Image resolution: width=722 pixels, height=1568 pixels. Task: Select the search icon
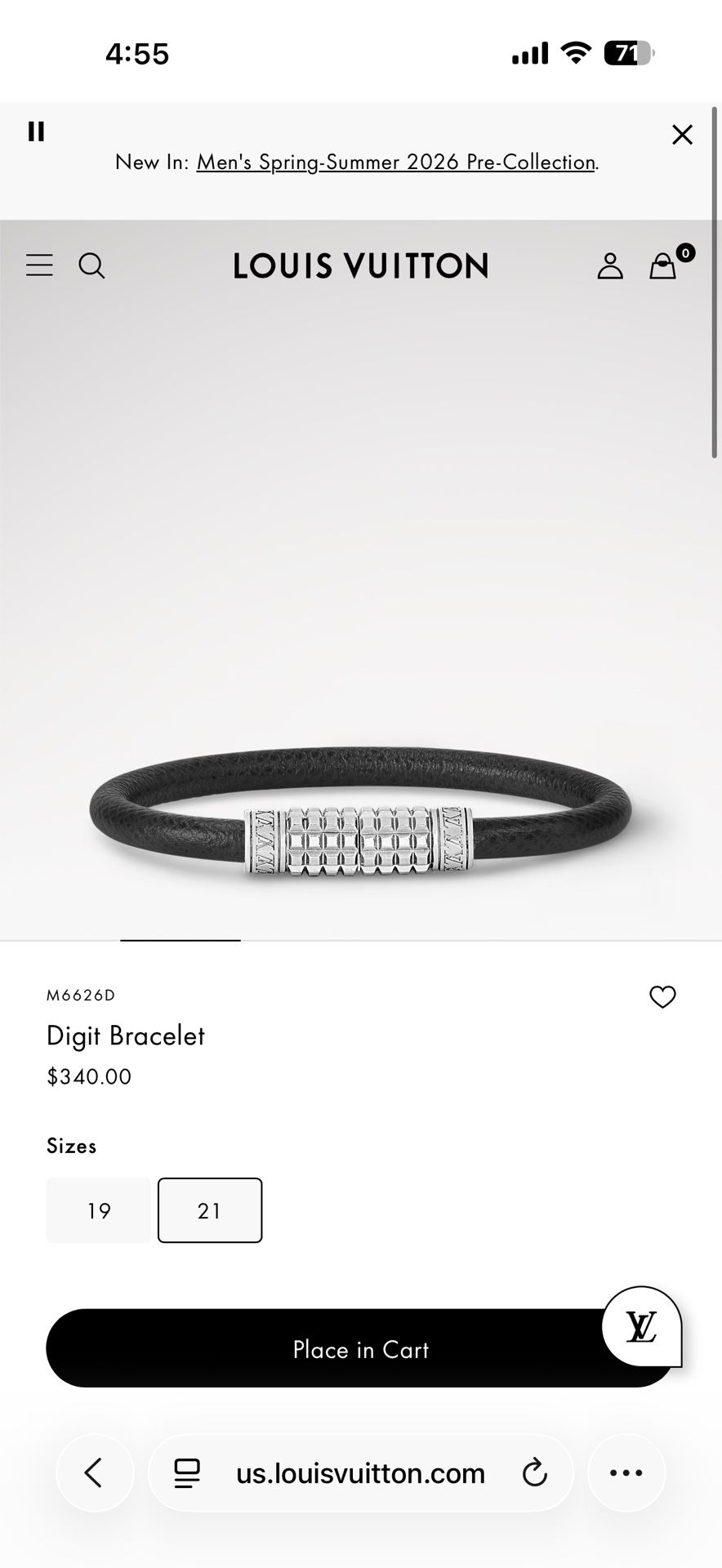click(92, 265)
